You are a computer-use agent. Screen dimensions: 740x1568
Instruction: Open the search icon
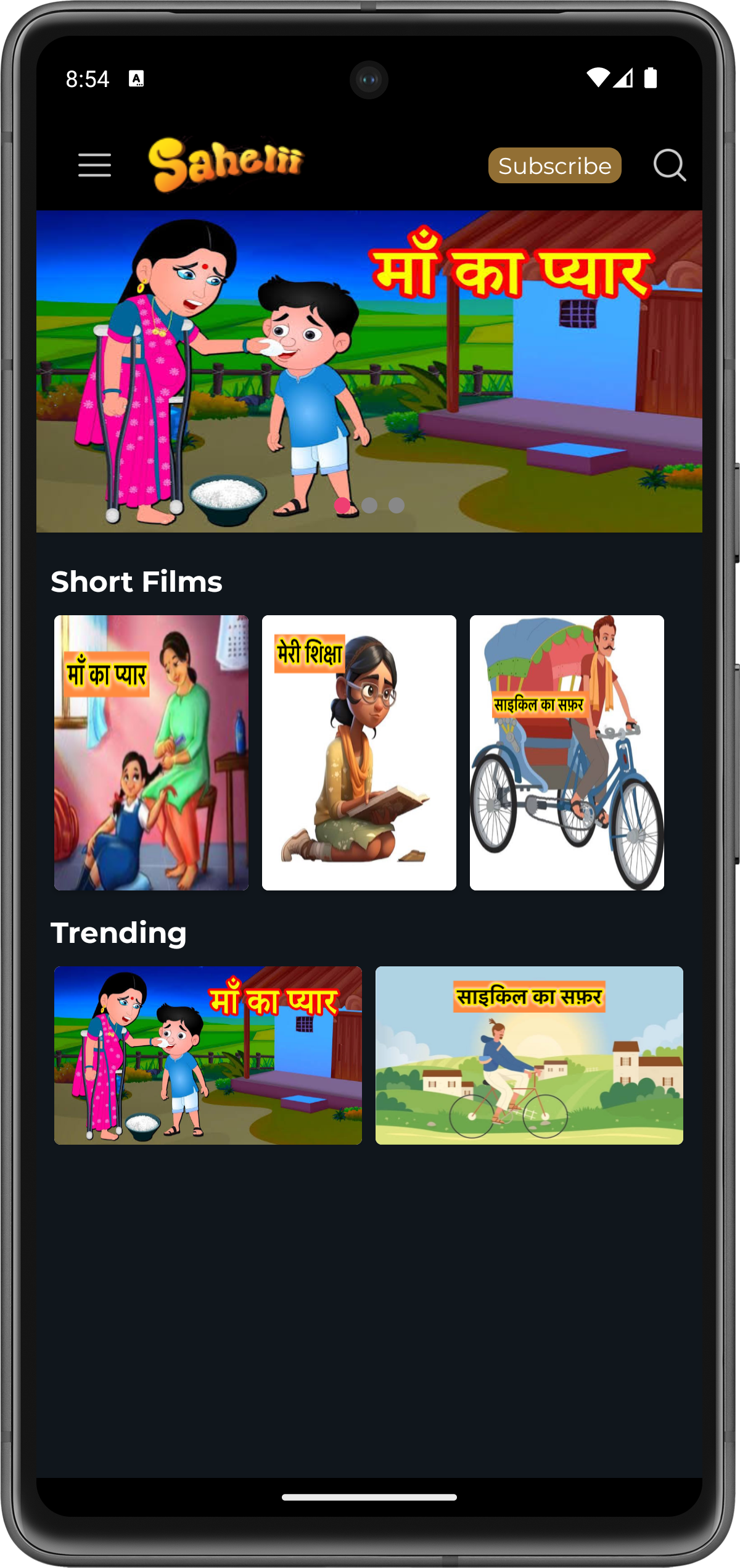669,165
